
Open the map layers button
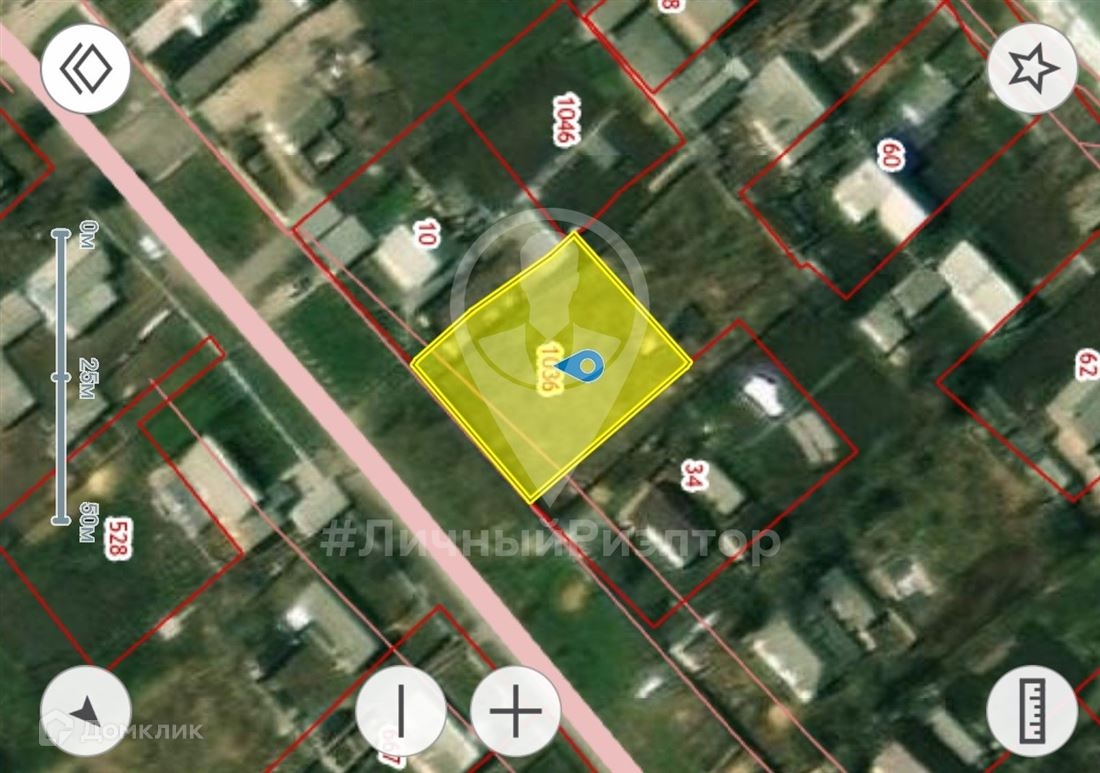(x=86, y=69)
